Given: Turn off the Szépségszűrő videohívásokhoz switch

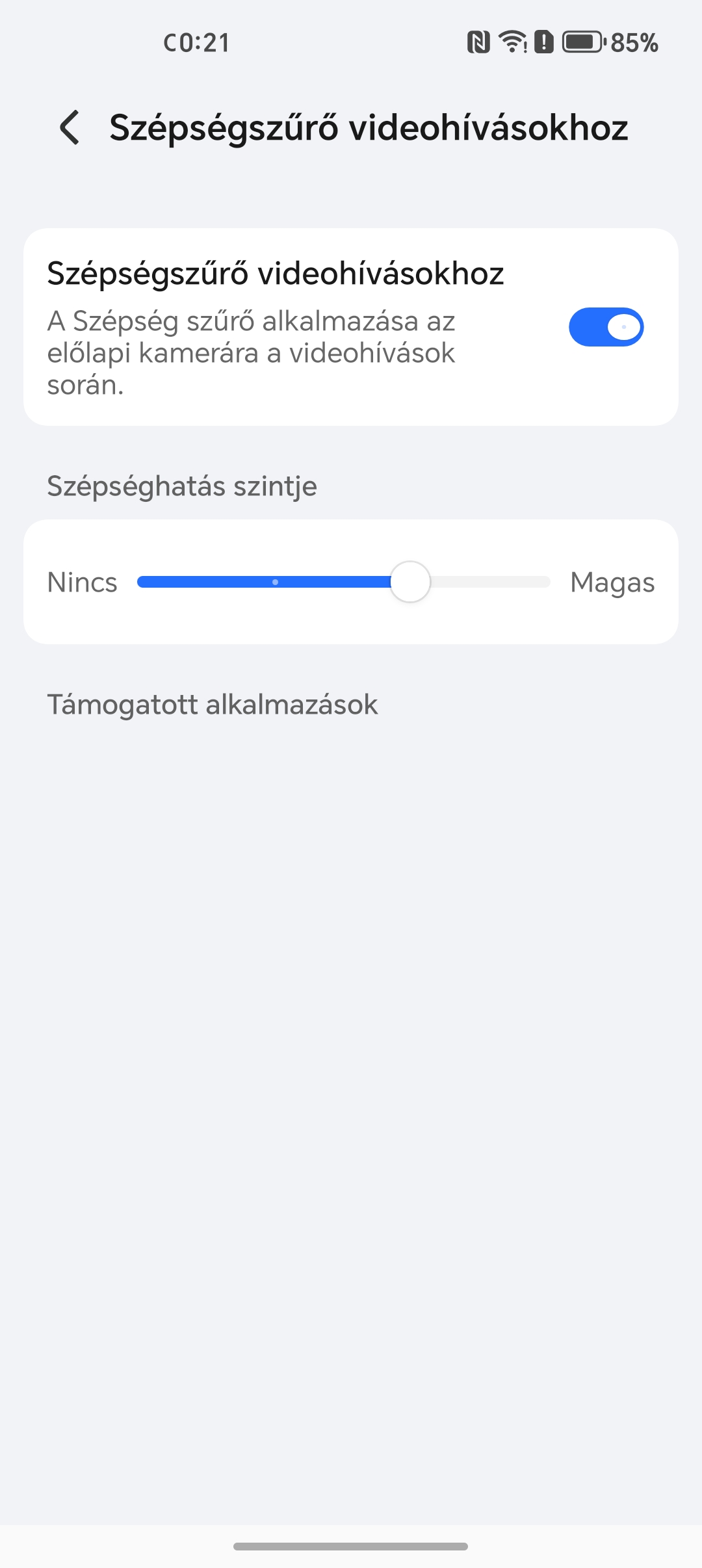Looking at the screenshot, I should click(606, 327).
